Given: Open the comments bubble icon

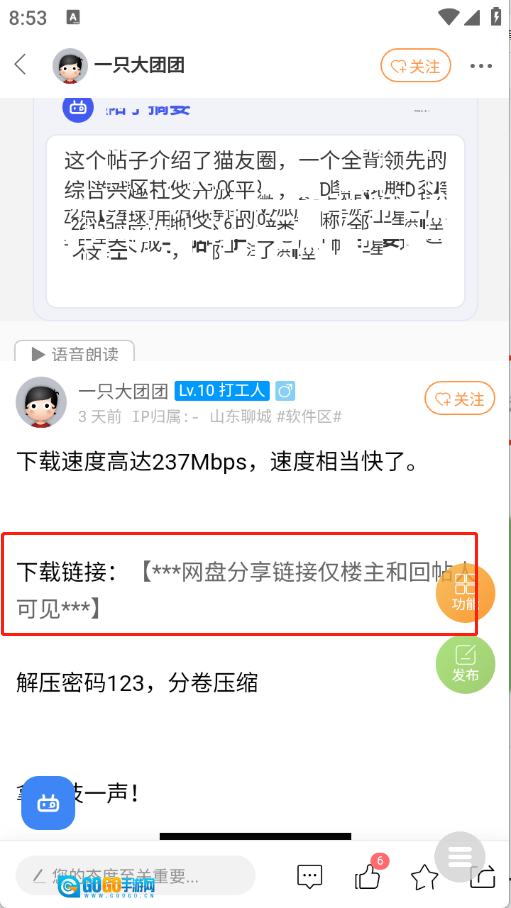Looking at the screenshot, I should click(x=309, y=876).
